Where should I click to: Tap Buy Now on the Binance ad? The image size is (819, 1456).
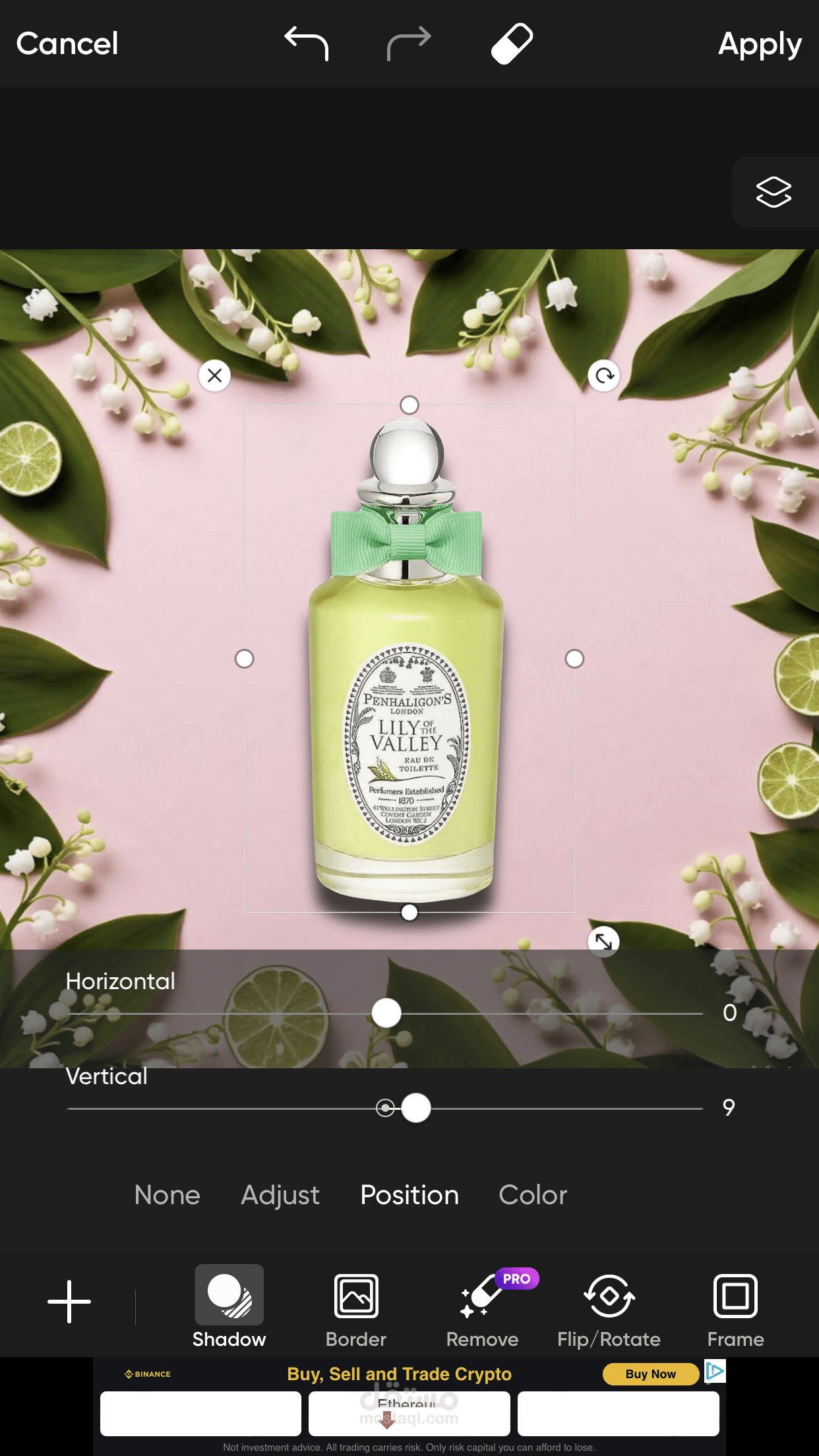coord(651,1374)
